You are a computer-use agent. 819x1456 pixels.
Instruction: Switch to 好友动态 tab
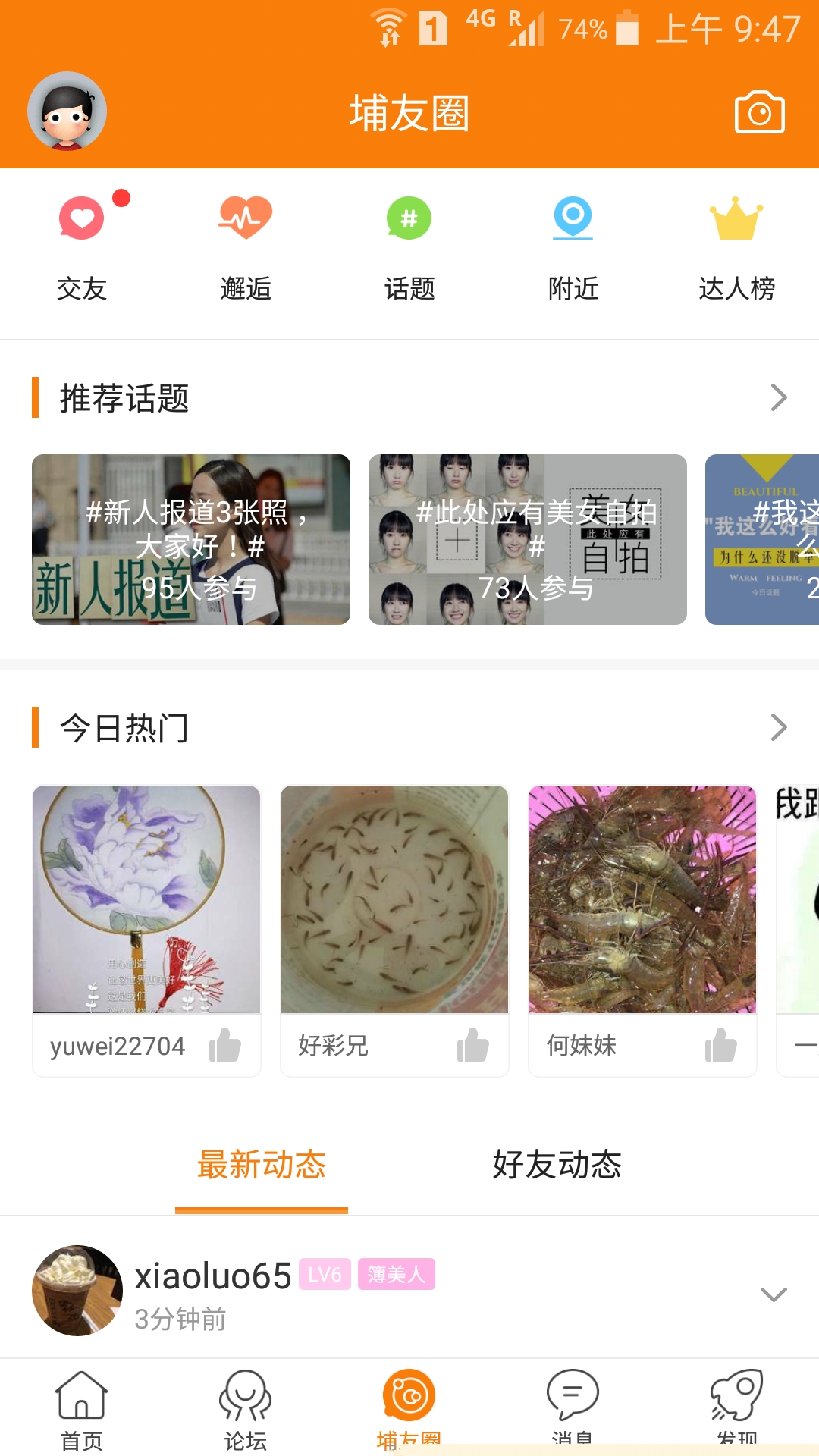[557, 1165]
